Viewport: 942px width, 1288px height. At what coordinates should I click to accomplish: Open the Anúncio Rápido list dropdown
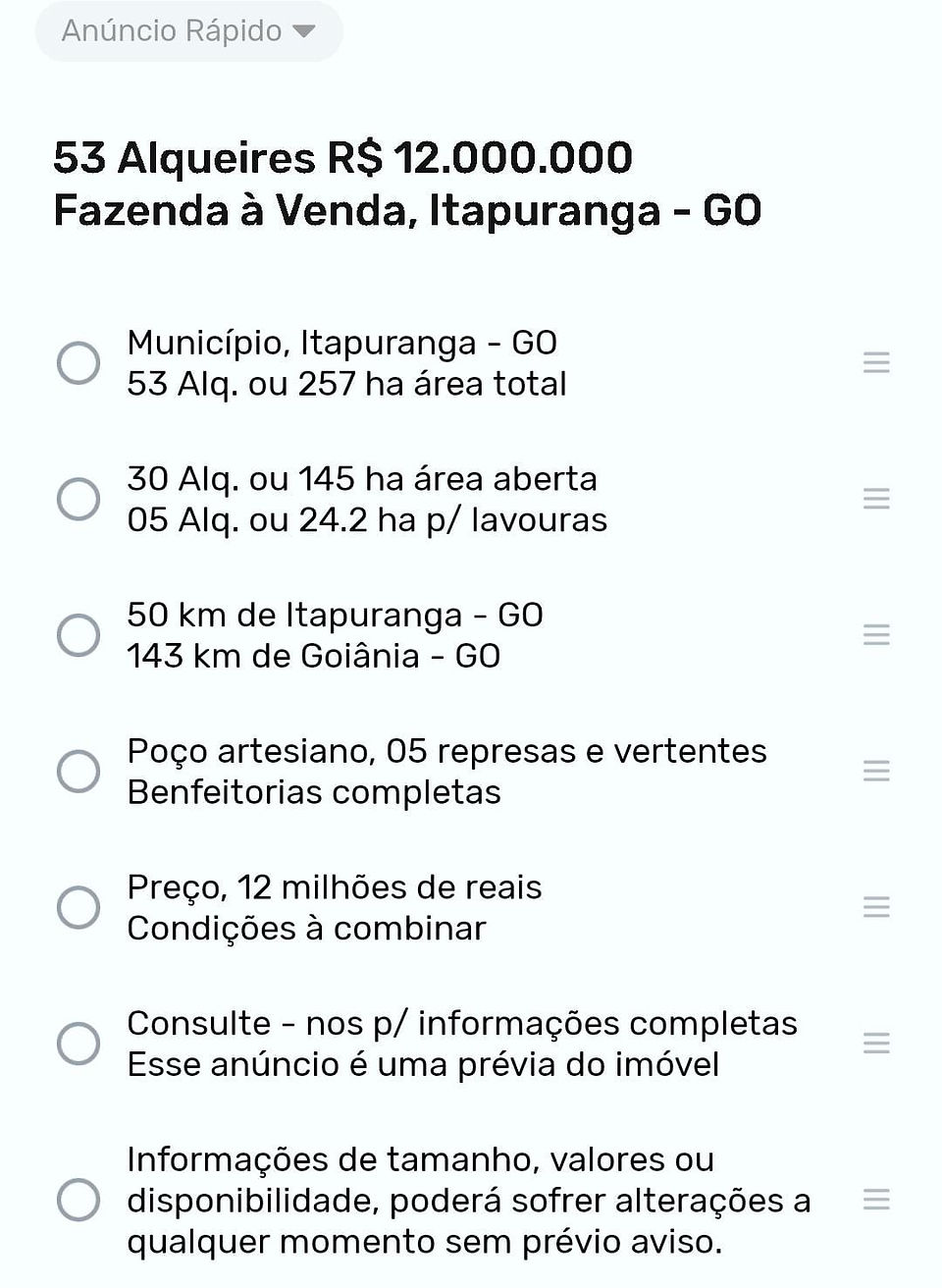(x=189, y=31)
